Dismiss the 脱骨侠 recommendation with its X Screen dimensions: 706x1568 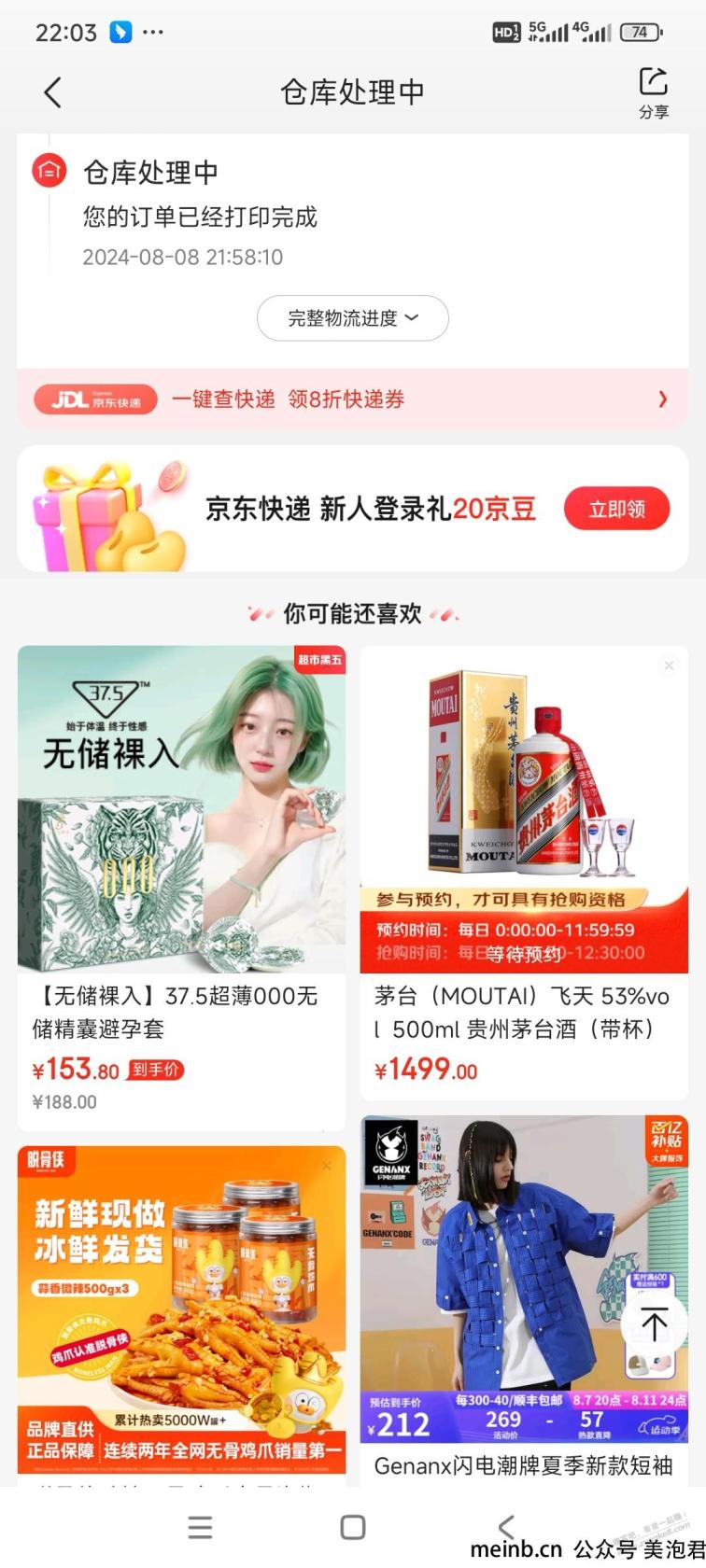coord(326,1166)
